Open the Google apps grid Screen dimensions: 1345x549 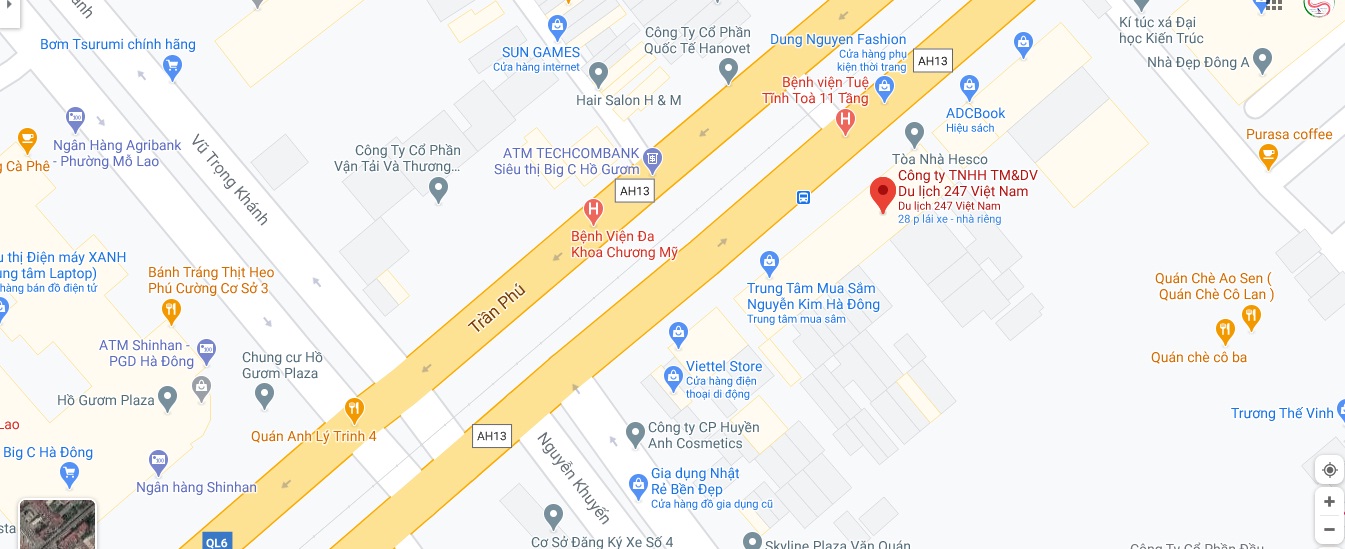1274,5
